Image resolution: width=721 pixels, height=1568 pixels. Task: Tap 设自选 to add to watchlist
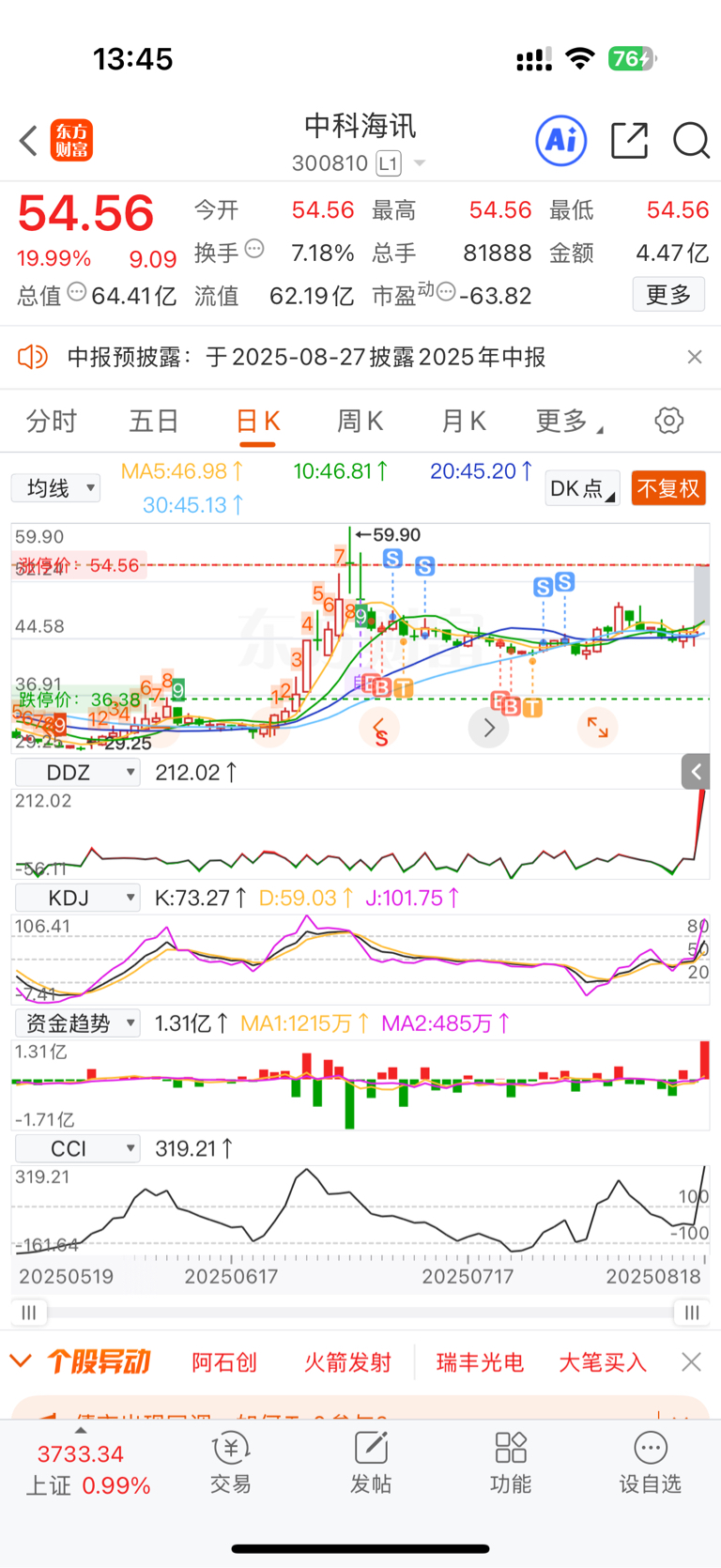coord(650,1463)
